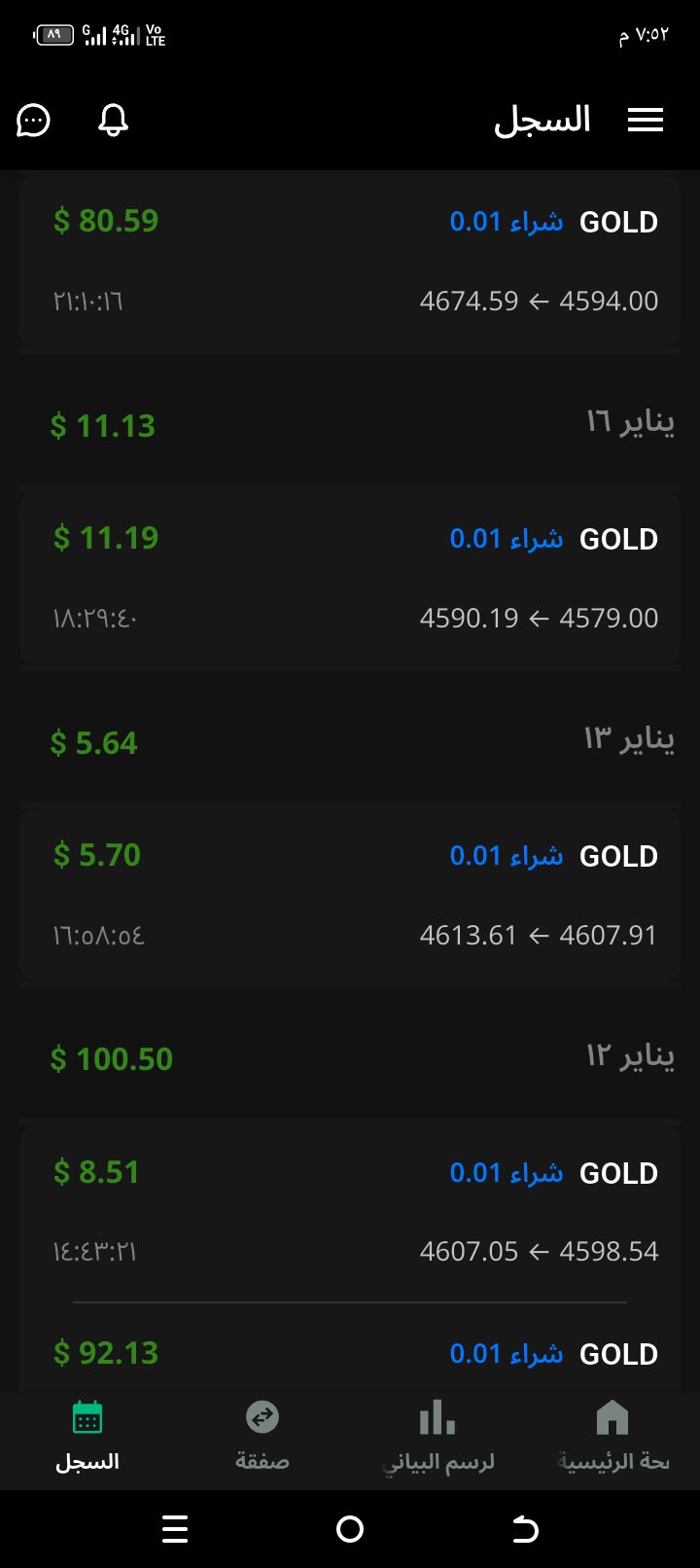Open the hamburger drawer menu
Screen dimensions: 700x1568
(x=646, y=120)
